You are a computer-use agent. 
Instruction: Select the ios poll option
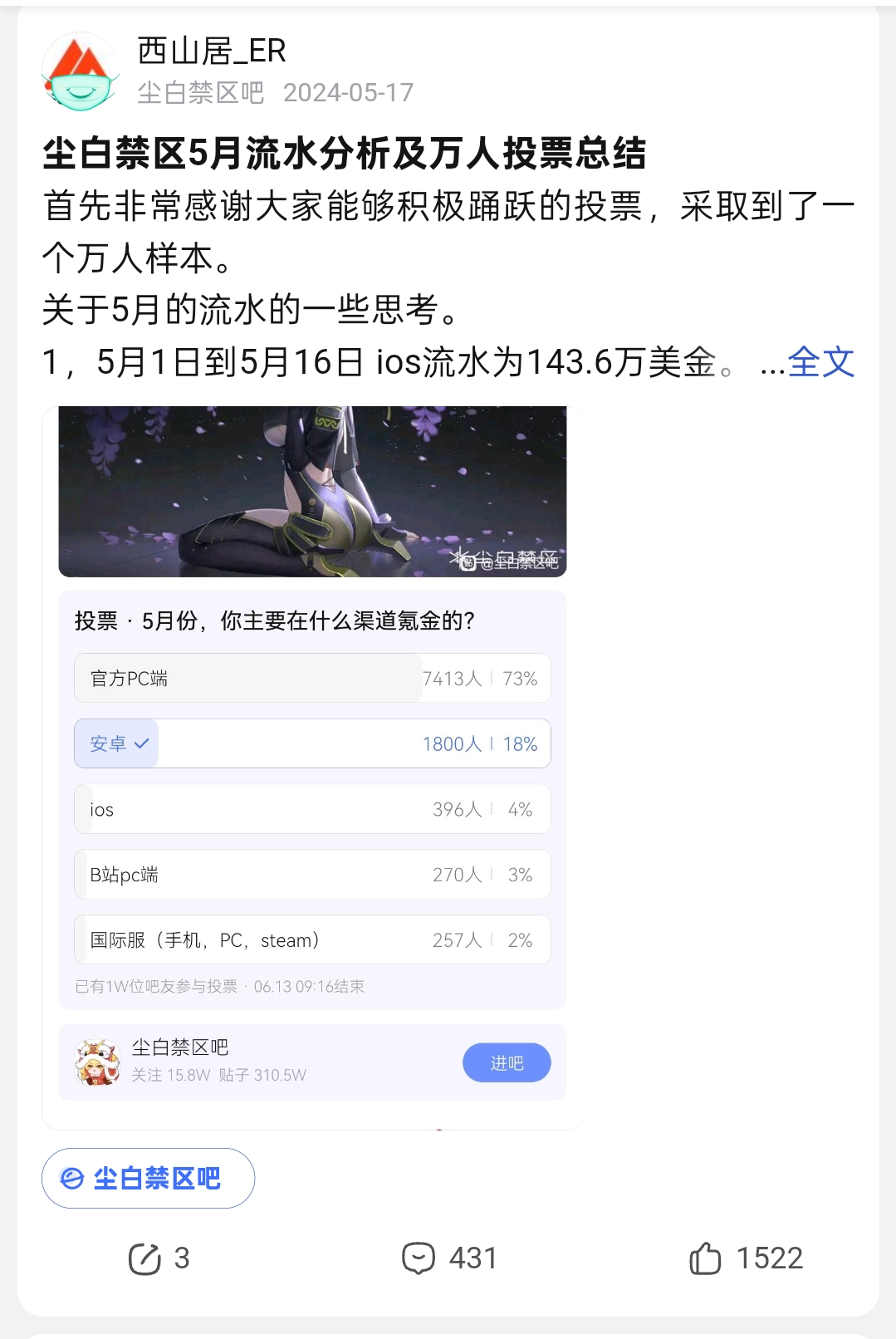coord(312,809)
